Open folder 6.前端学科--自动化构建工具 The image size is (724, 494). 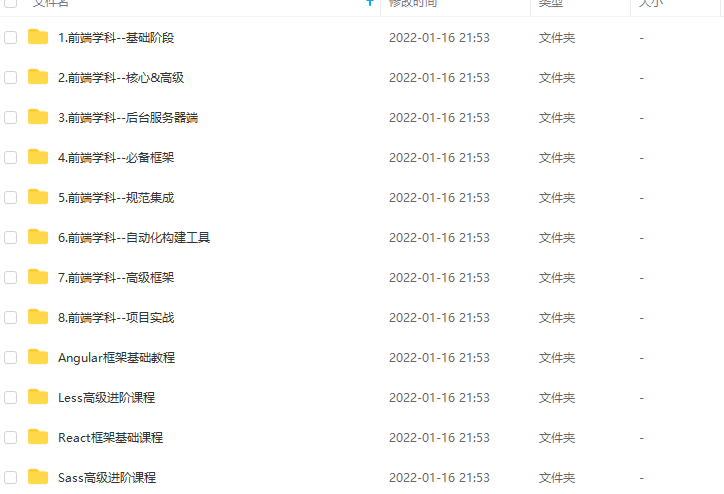point(133,238)
